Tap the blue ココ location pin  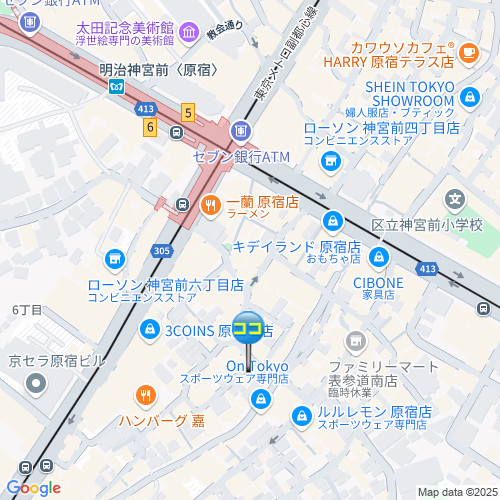coord(248,328)
